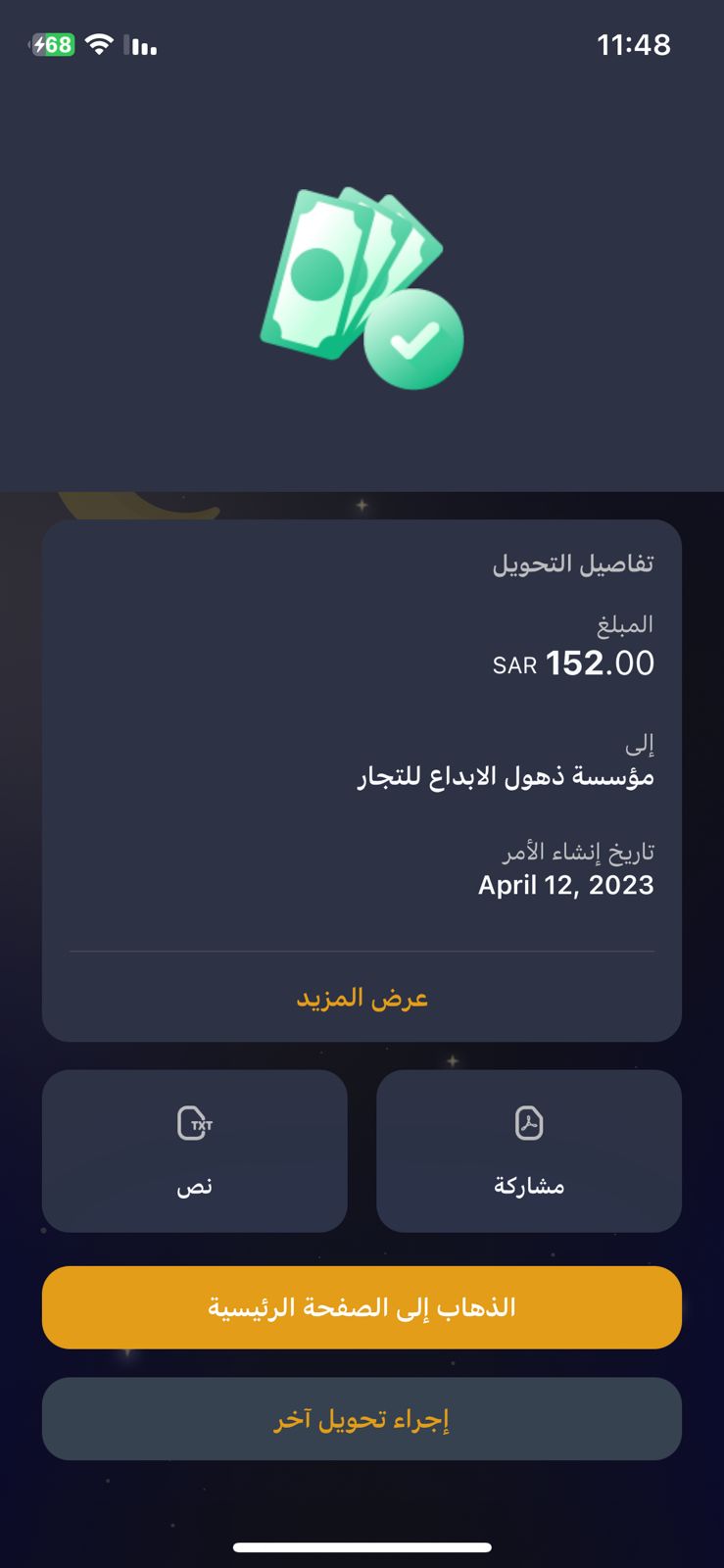Go to the home page (الذهاب إلى الصفحة الرئيسية)

[x=362, y=1307]
